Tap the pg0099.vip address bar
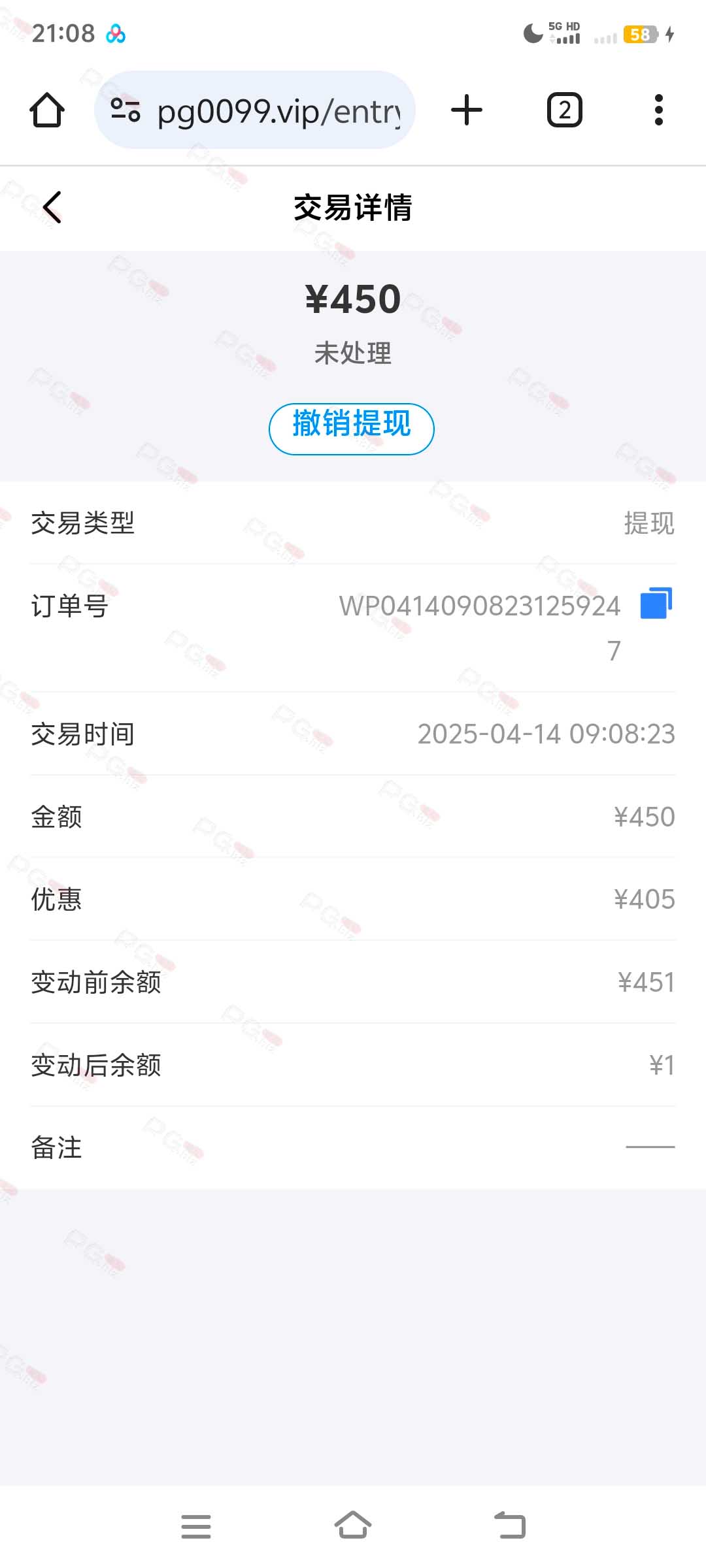 255,110
